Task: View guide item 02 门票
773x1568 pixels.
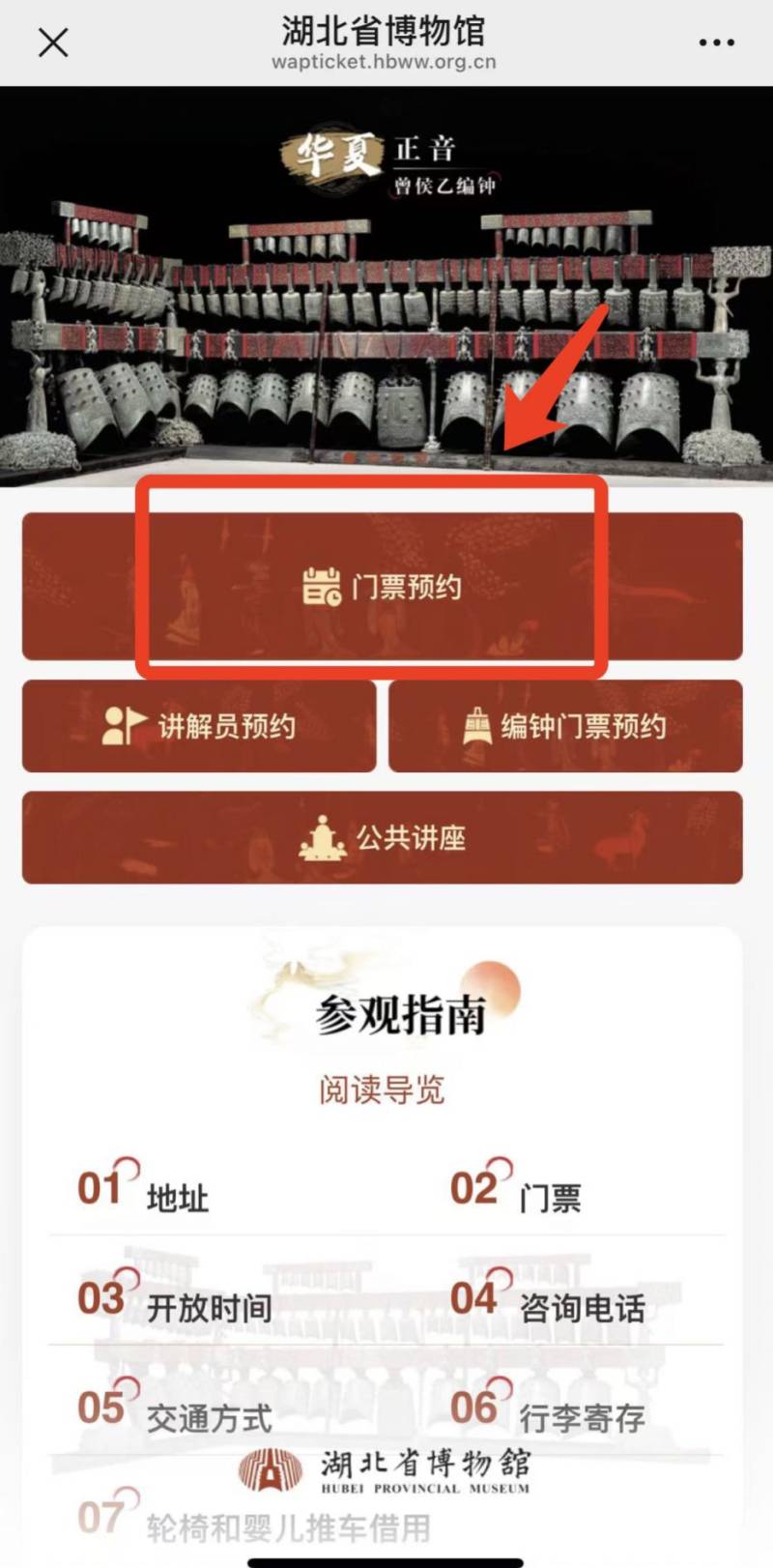Action: tap(517, 1195)
